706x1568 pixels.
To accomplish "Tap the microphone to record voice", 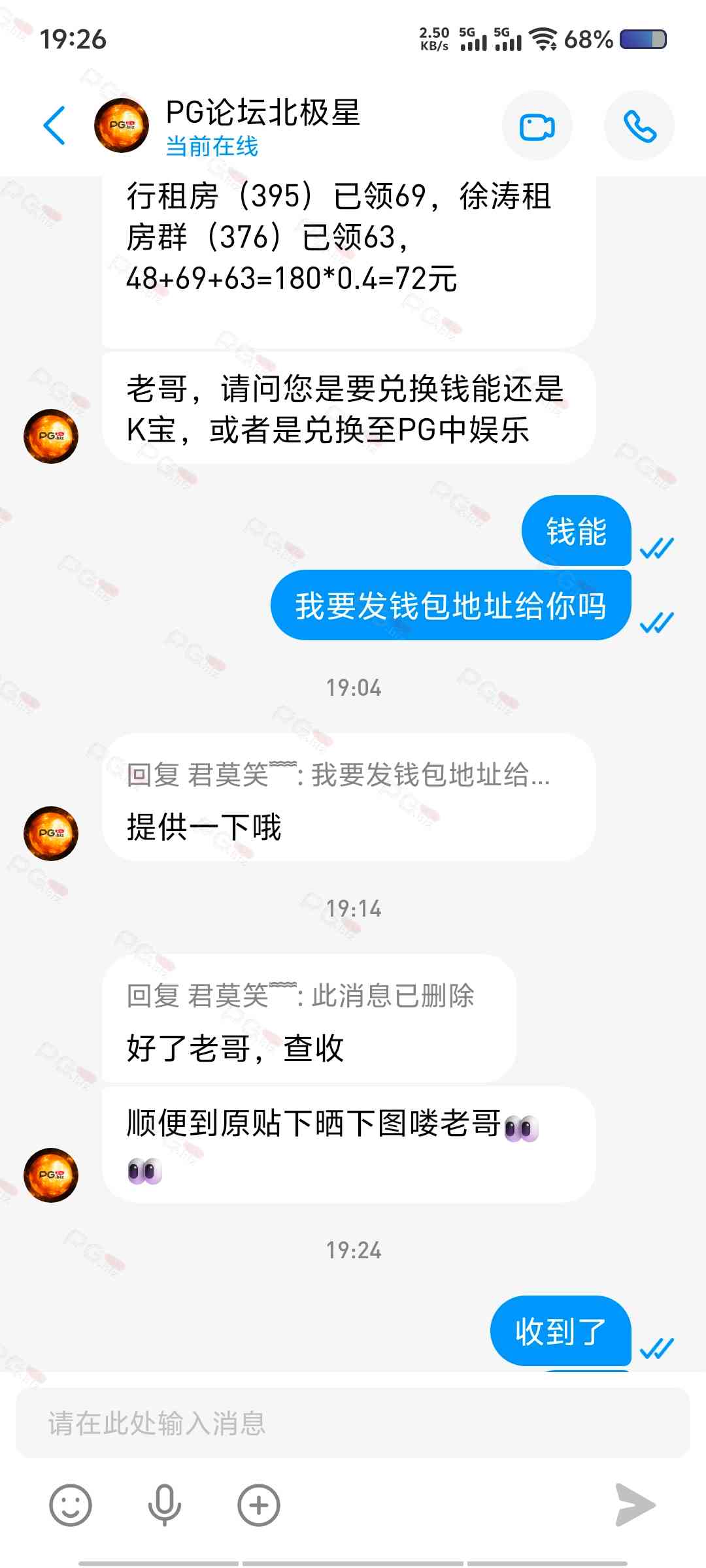I will pyautogui.click(x=164, y=1505).
